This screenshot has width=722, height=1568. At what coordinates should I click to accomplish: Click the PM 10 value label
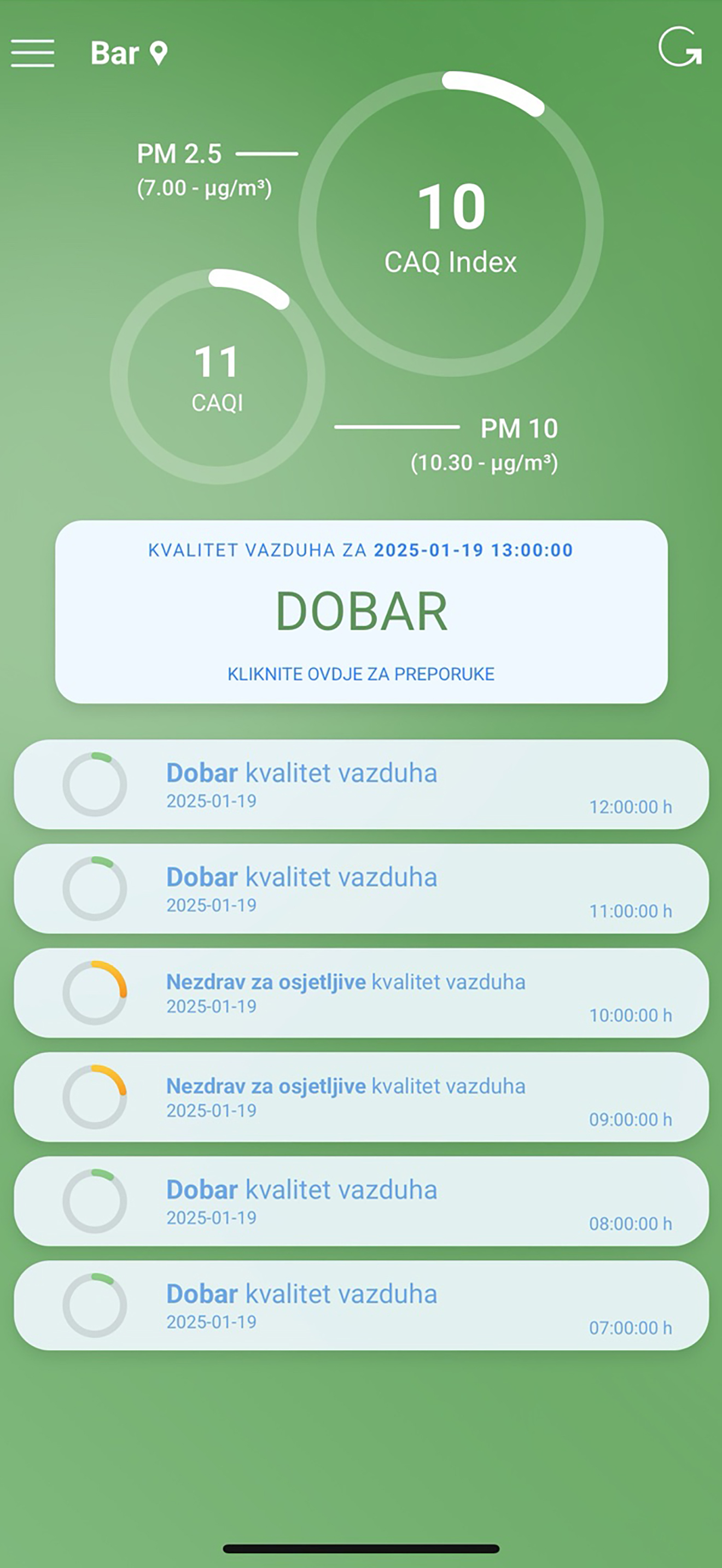(487, 463)
